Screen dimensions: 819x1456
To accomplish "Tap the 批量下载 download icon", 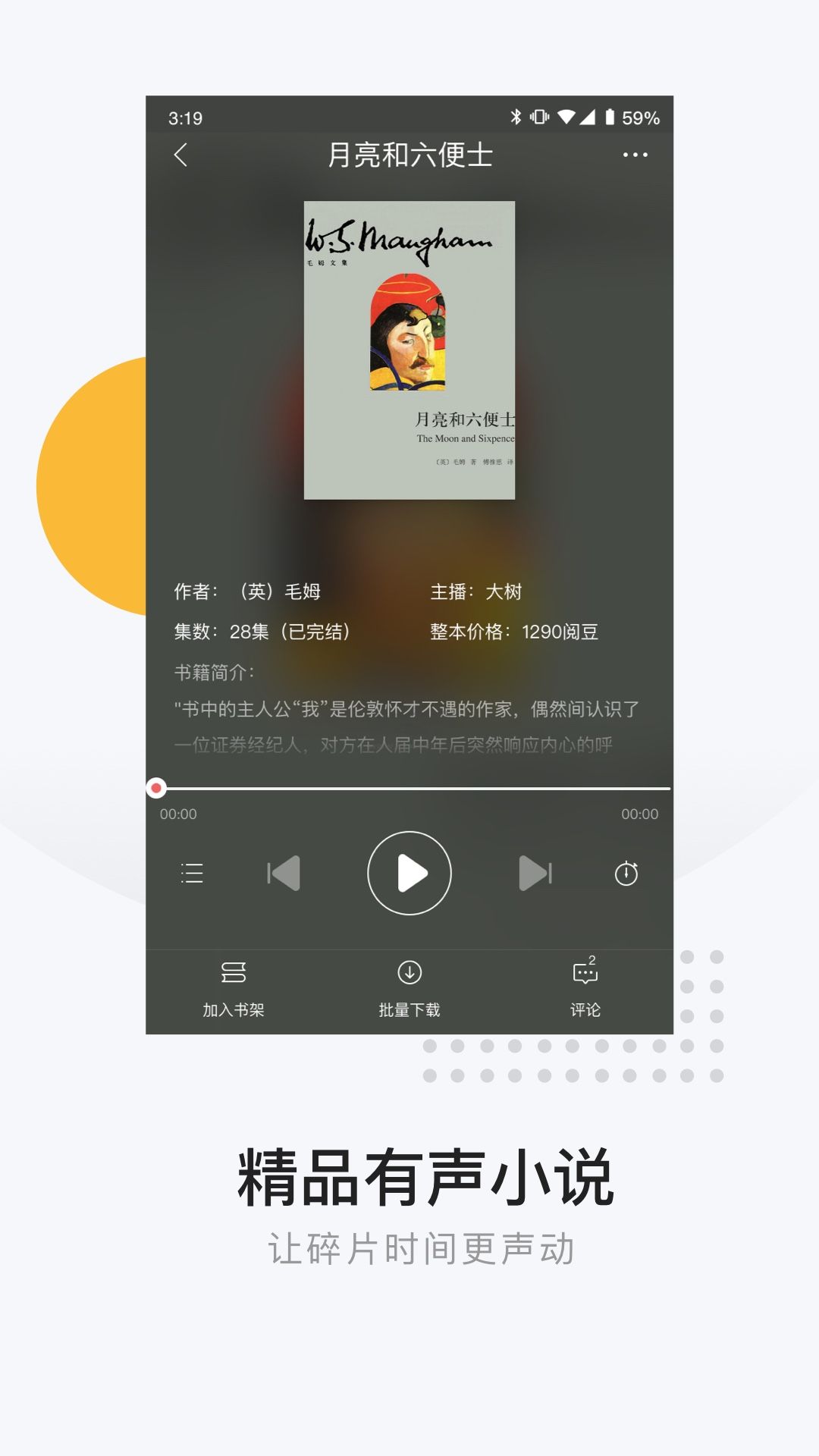I will 409,973.
